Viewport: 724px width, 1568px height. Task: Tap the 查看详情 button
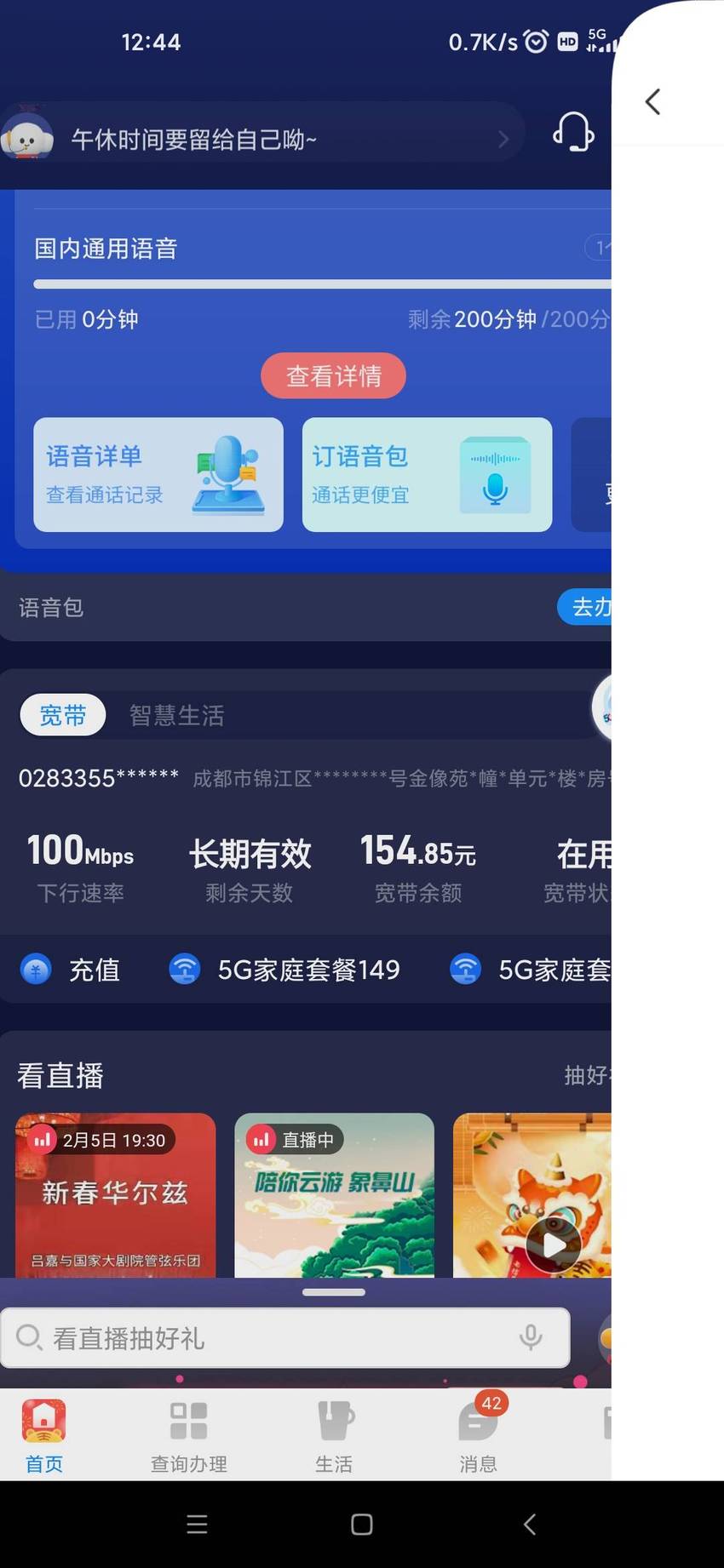(333, 375)
